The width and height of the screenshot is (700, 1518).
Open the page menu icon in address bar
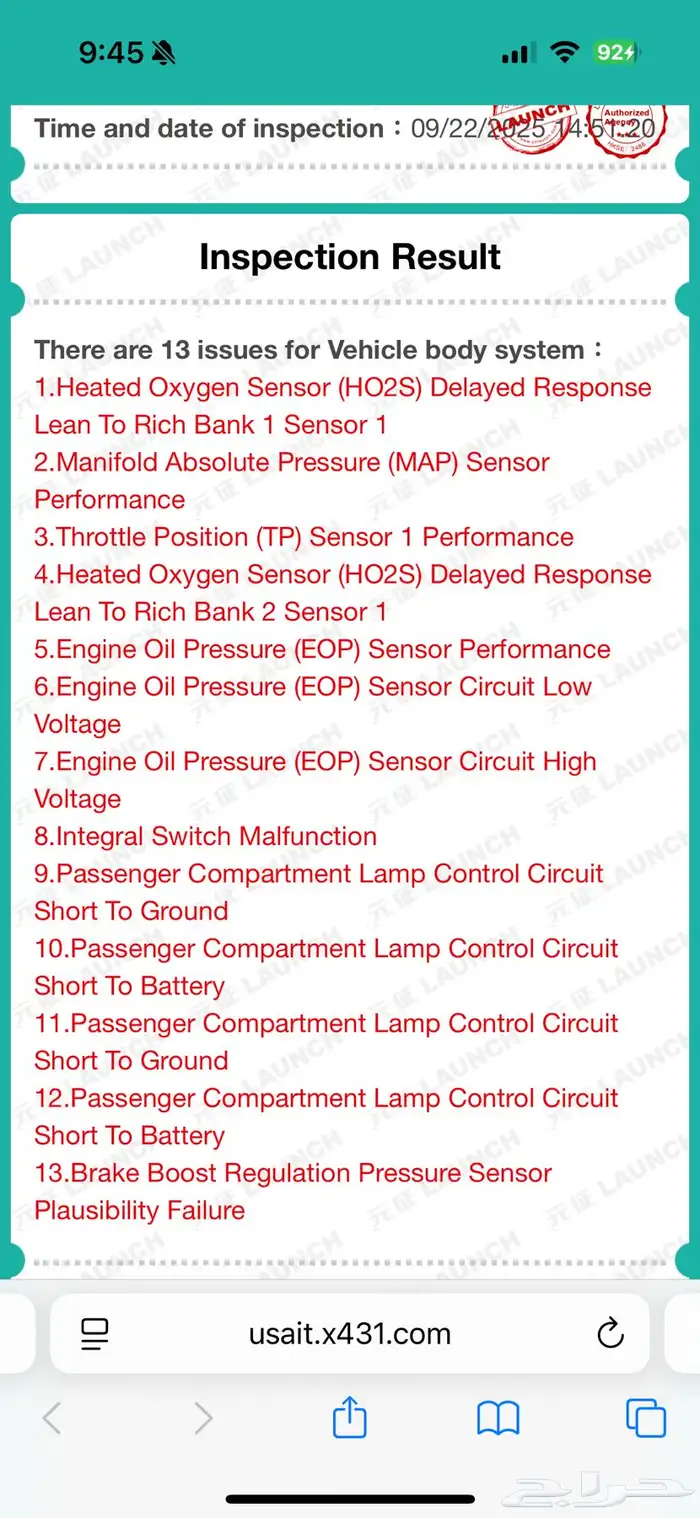click(94, 1333)
